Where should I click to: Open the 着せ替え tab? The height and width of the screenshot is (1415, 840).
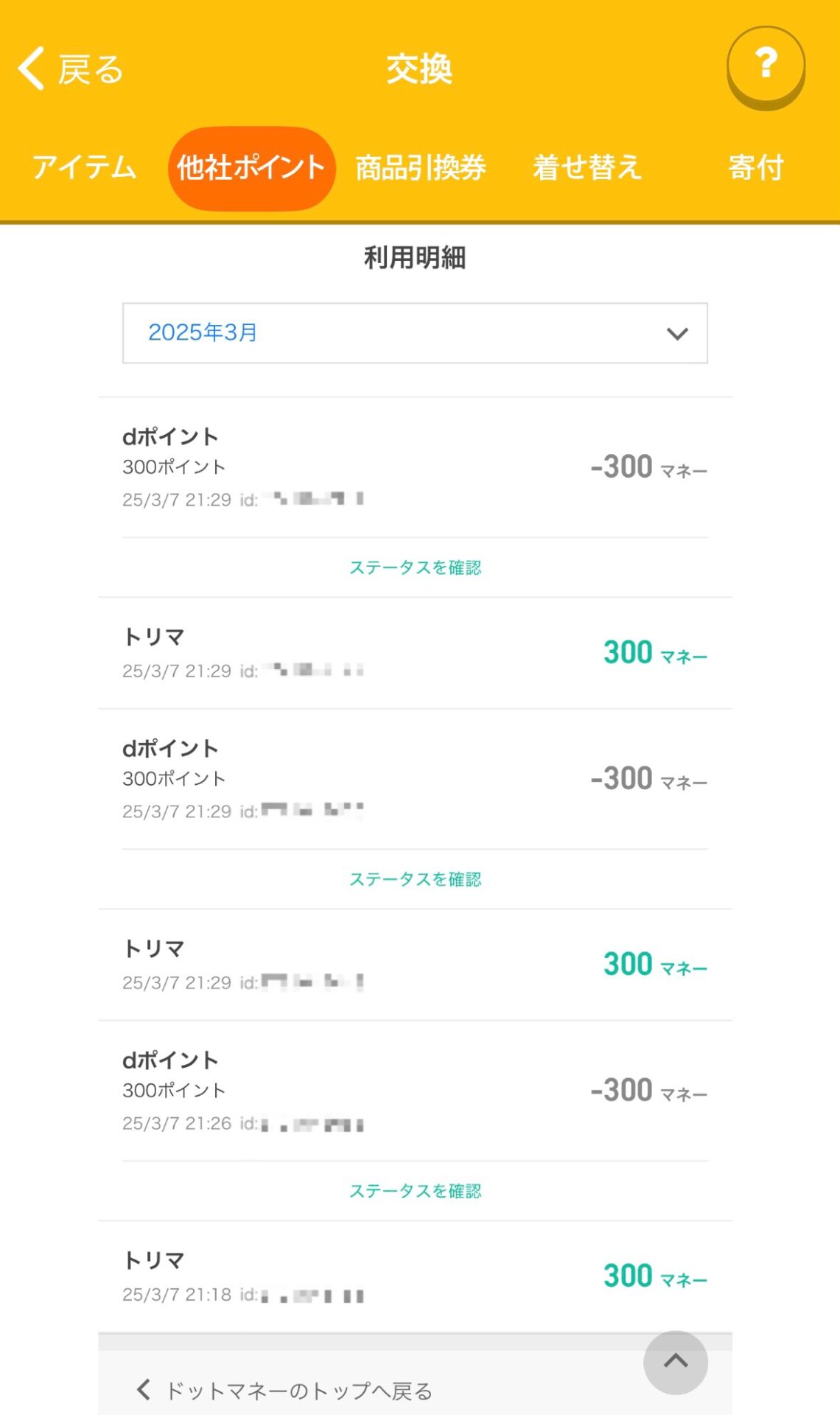(587, 168)
